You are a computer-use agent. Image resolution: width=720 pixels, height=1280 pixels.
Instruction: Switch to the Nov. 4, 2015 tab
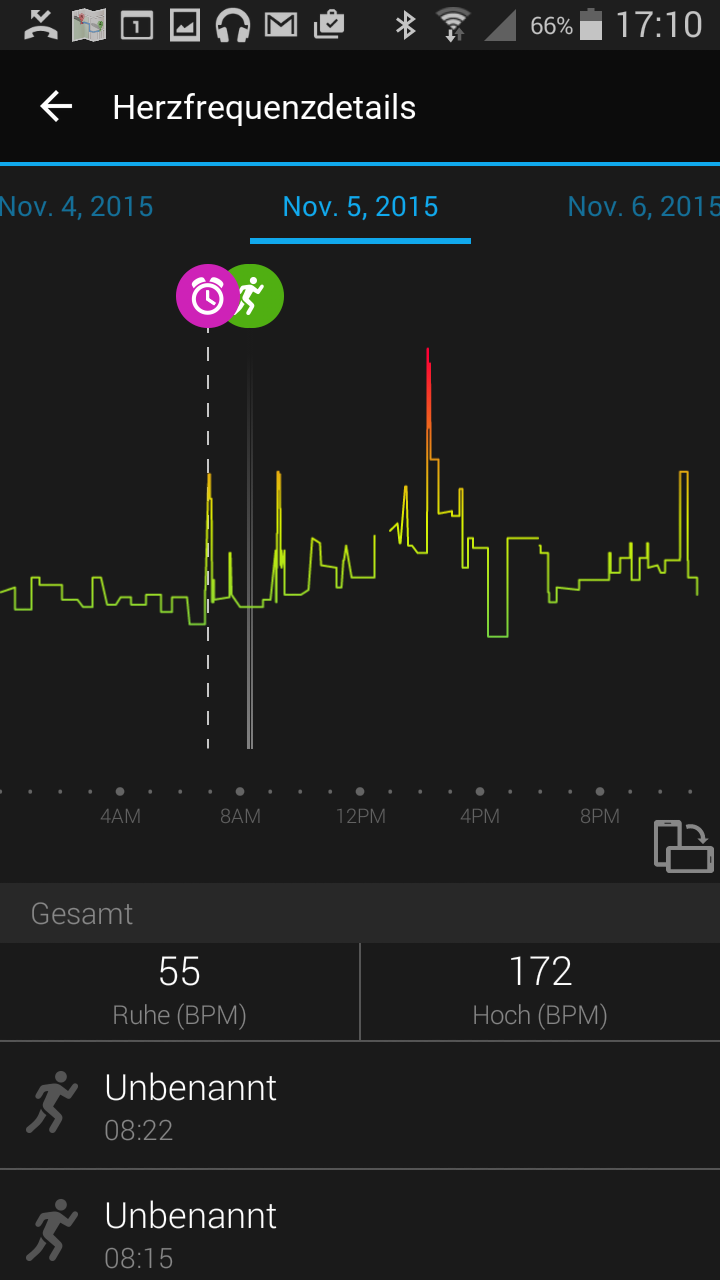(77, 207)
